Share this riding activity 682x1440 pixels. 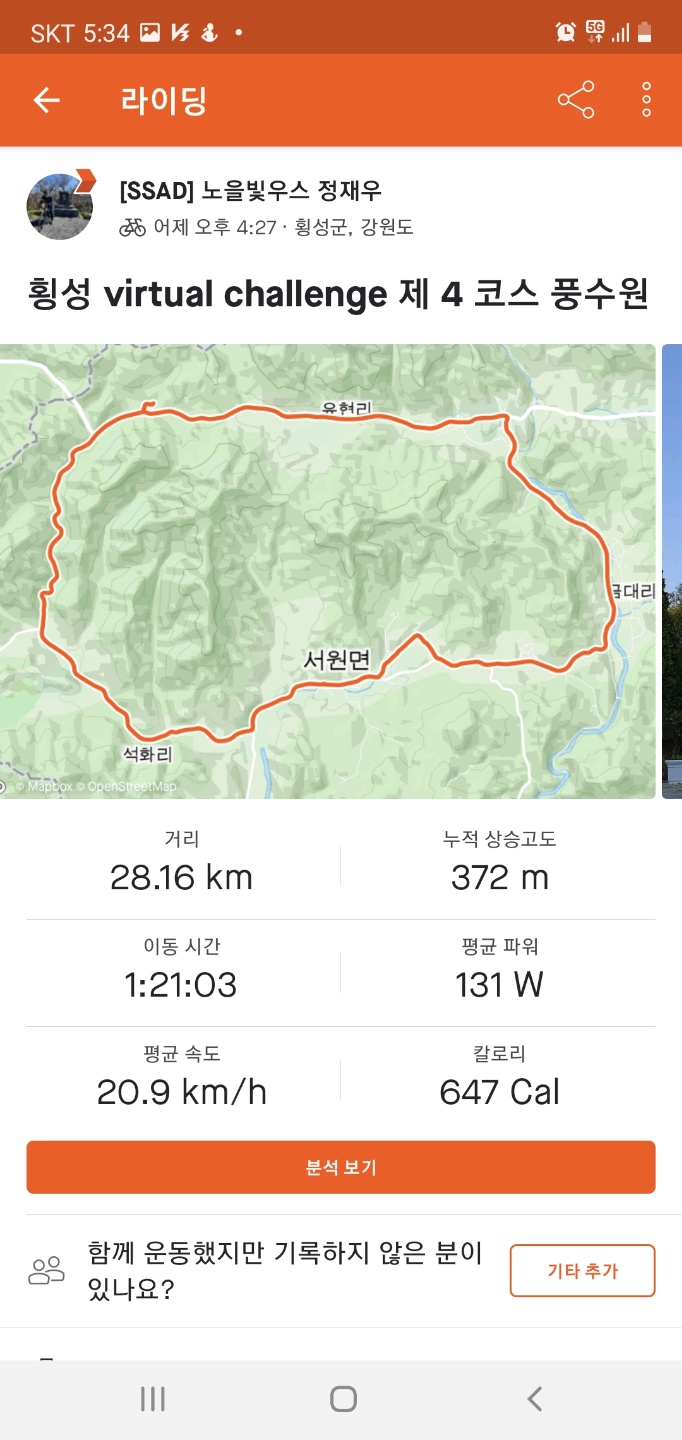pos(576,100)
